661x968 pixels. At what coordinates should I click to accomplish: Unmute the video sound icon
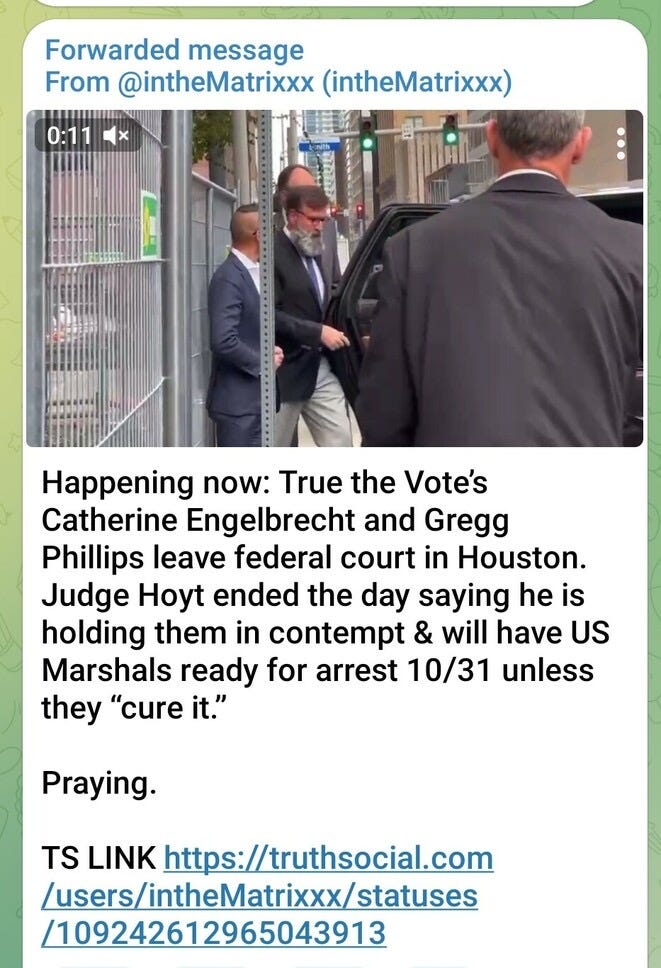[115, 135]
